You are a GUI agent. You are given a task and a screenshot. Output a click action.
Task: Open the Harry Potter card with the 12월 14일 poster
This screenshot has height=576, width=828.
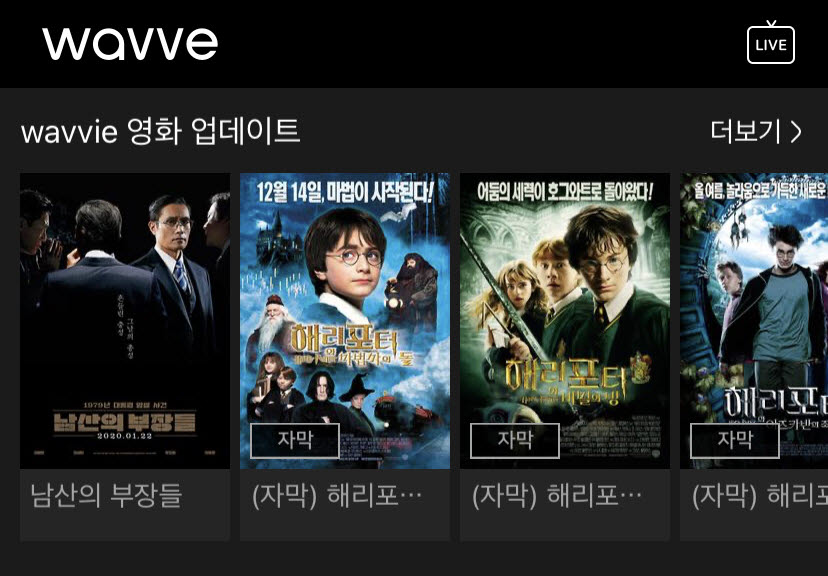(345, 320)
